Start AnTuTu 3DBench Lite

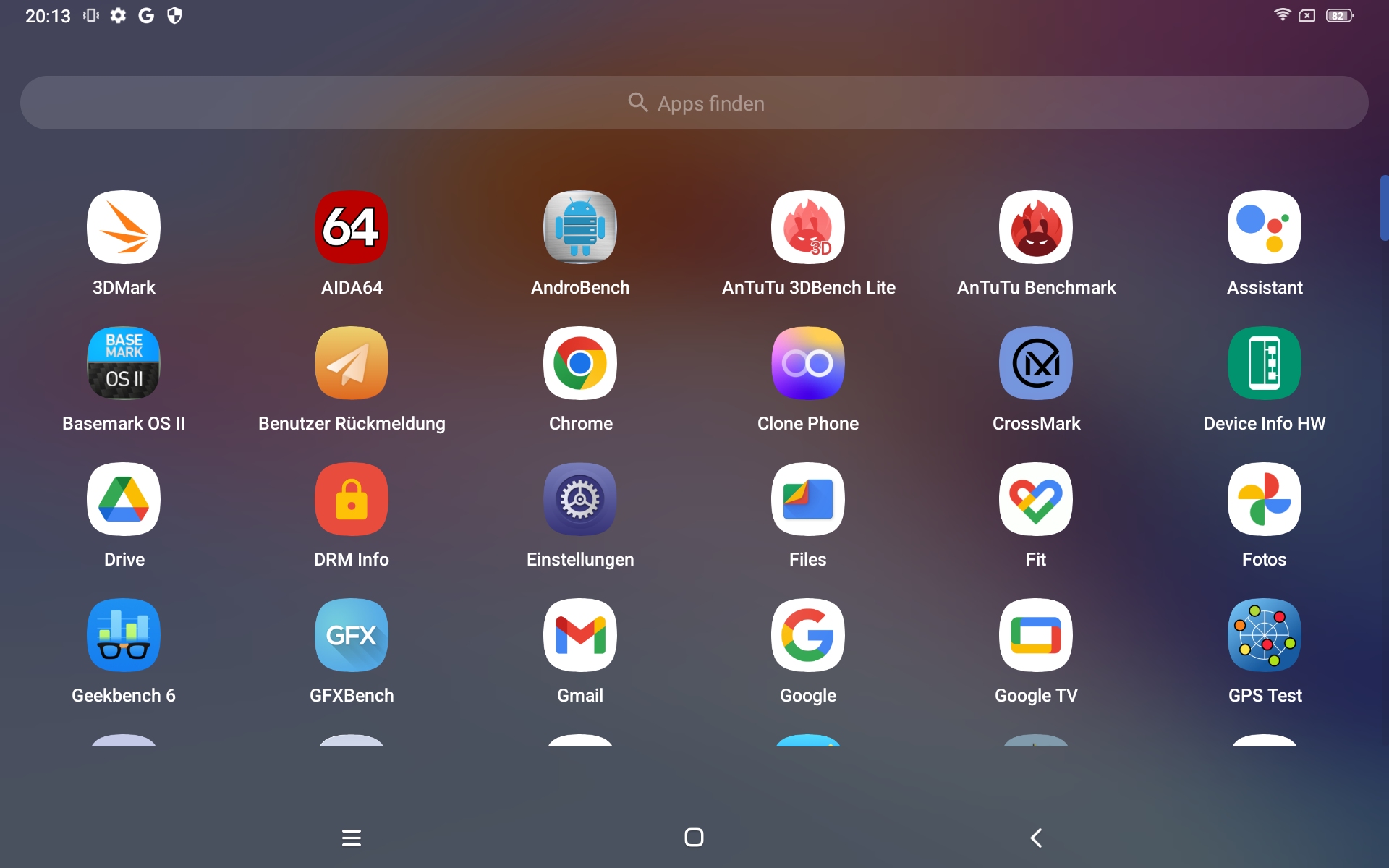(x=808, y=228)
